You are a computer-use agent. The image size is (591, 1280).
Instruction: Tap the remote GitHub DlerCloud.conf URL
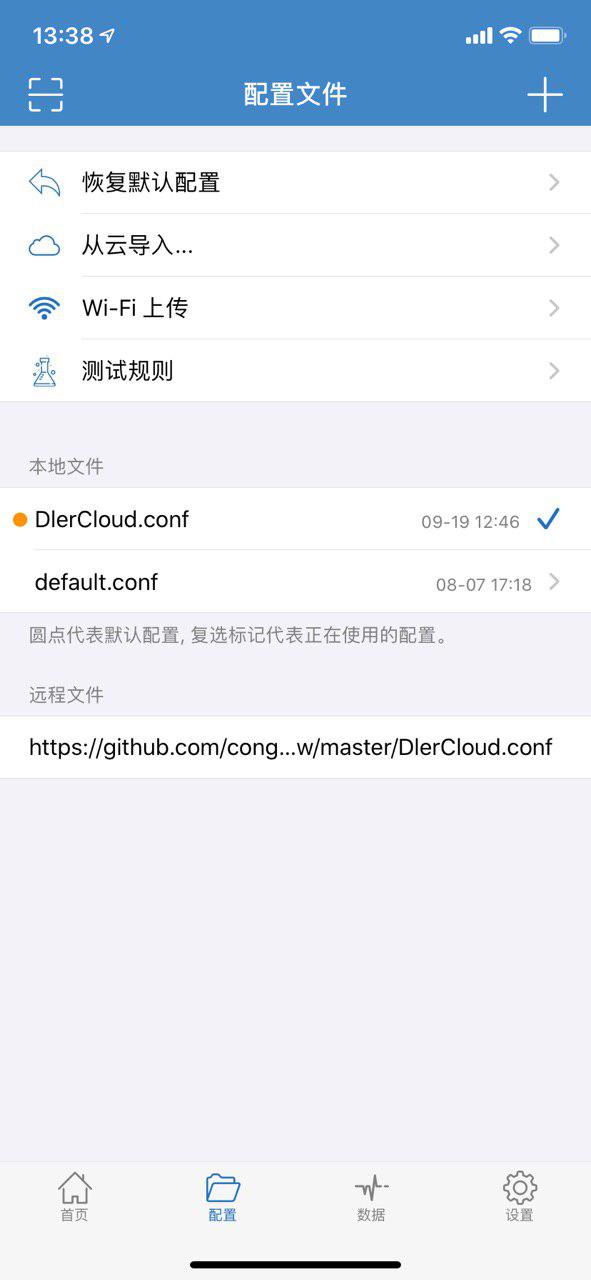tap(295, 747)
